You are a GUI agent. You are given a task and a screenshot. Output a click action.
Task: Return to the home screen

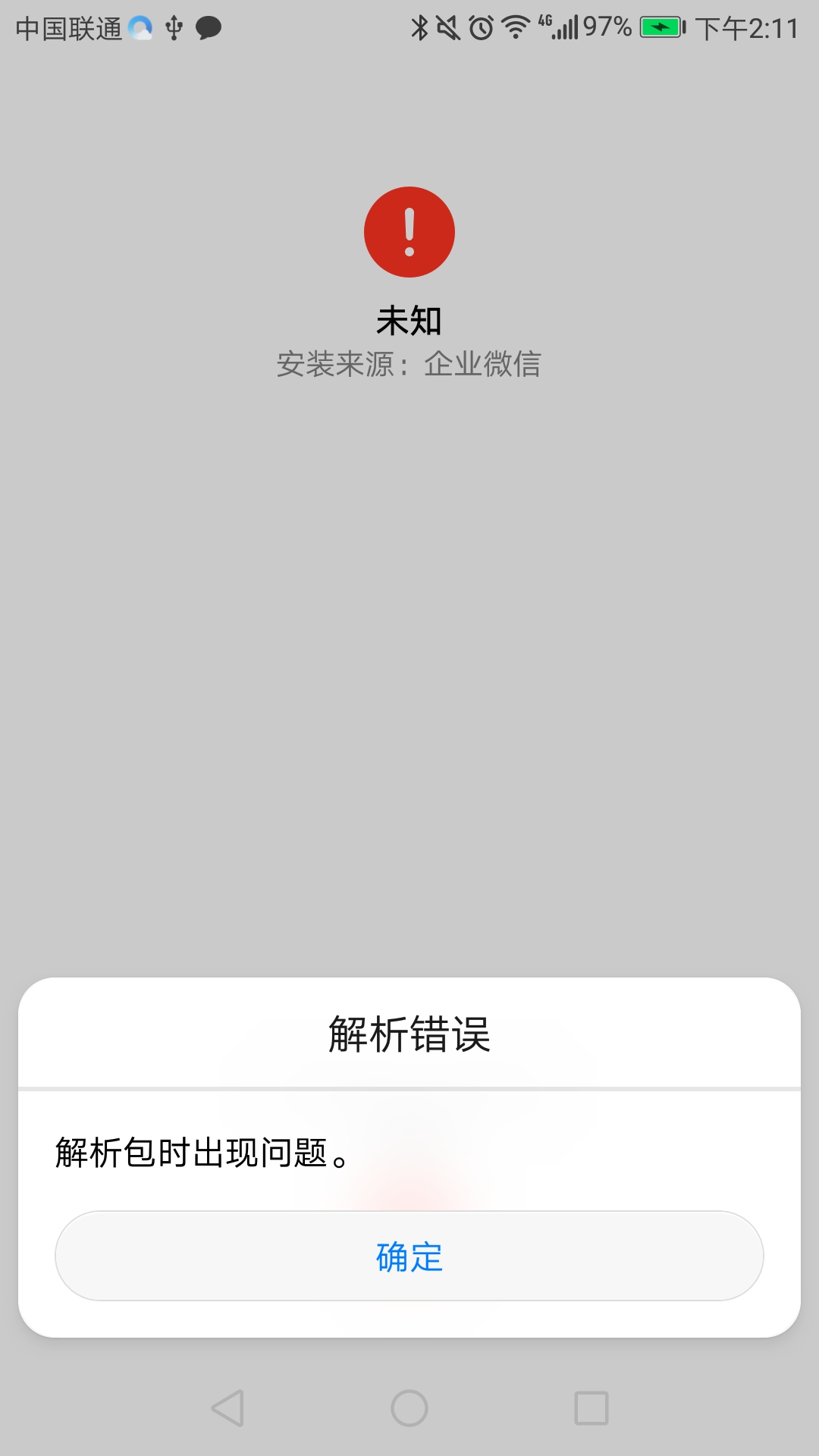click(x=409, y=1408)
